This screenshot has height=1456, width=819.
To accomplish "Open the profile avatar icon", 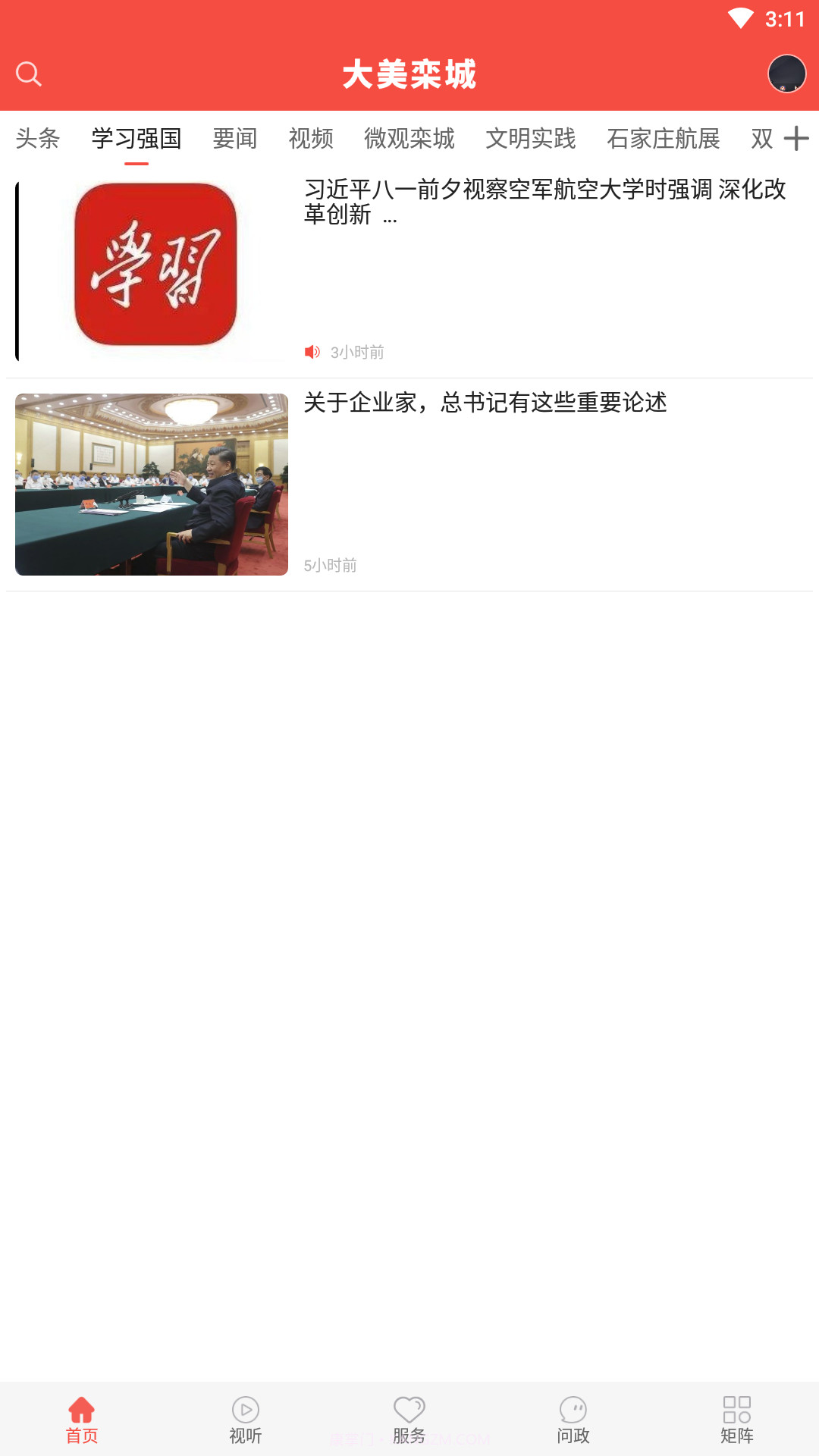I will coord(785,73).
